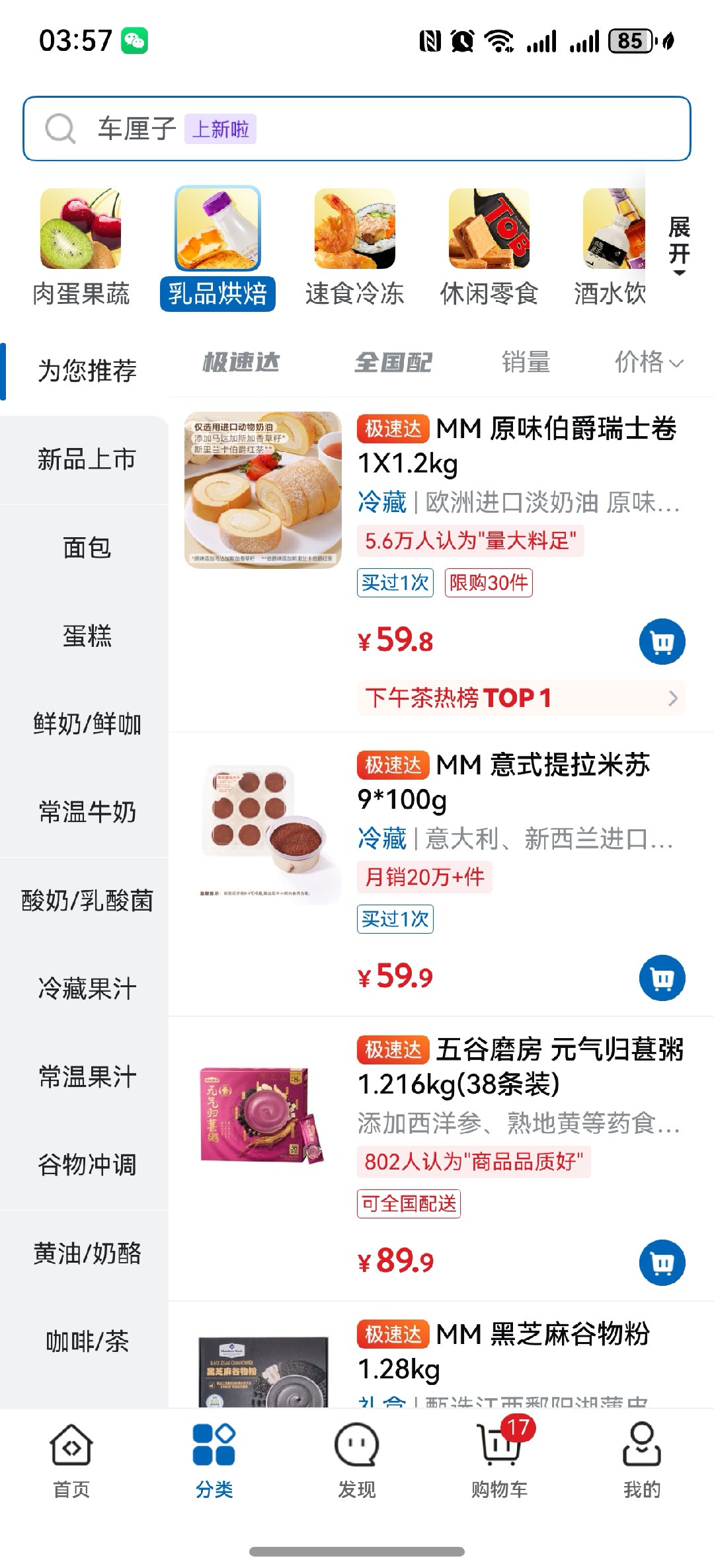Sort products by 销量

[526, 362]
